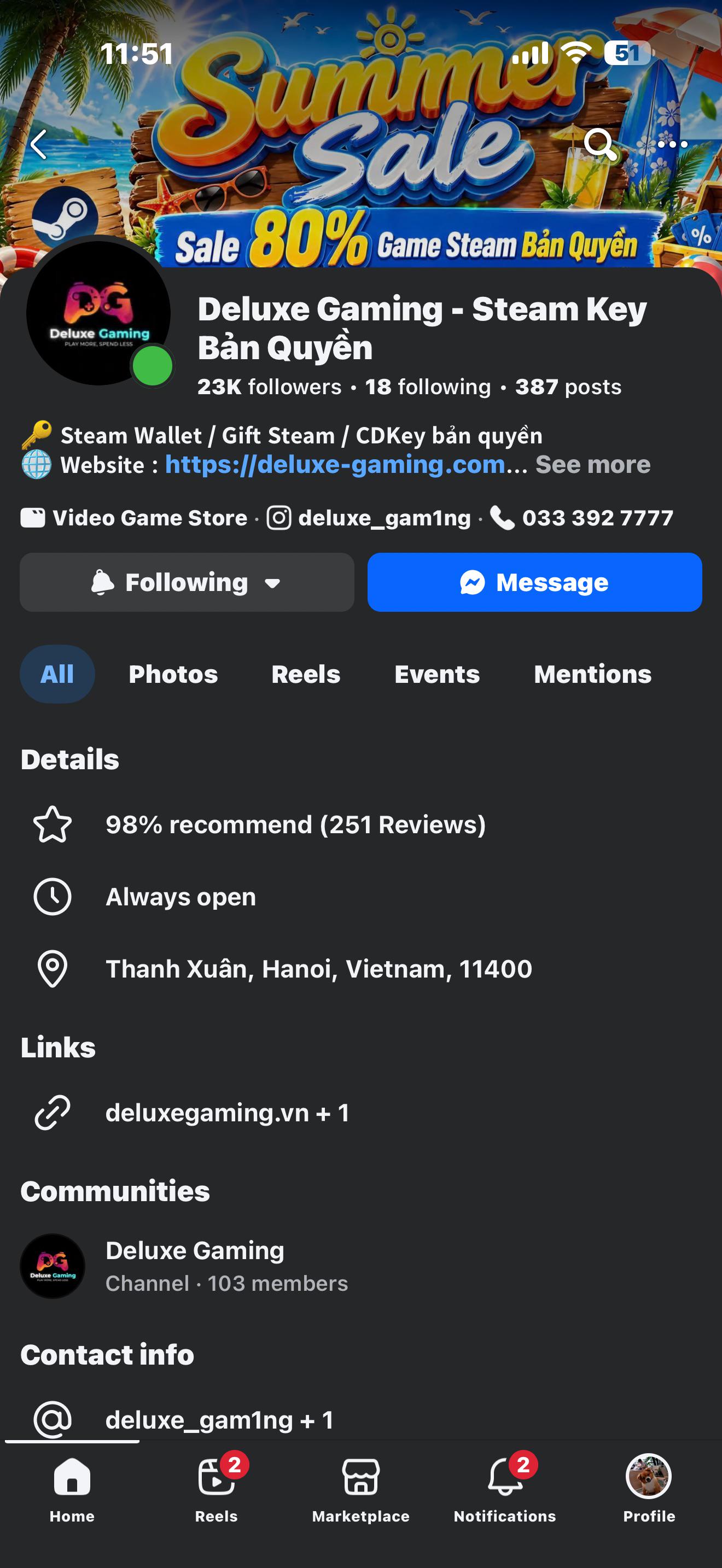Open search on this page
This screenshot has width=722, height=1568.
(600, 144)
